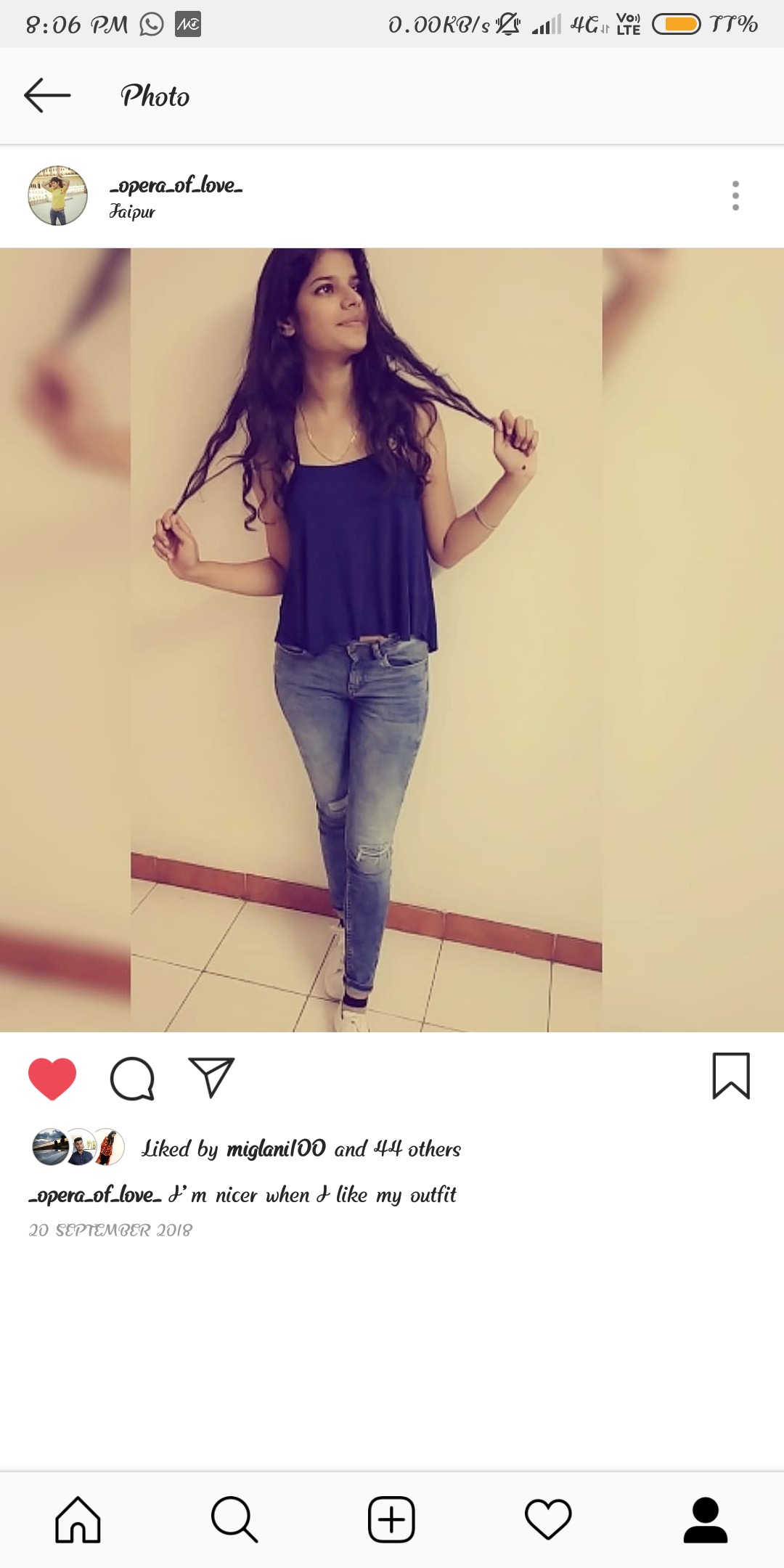Share the post via paper plane icon

pyautogui.click(x=211, y=1077)
